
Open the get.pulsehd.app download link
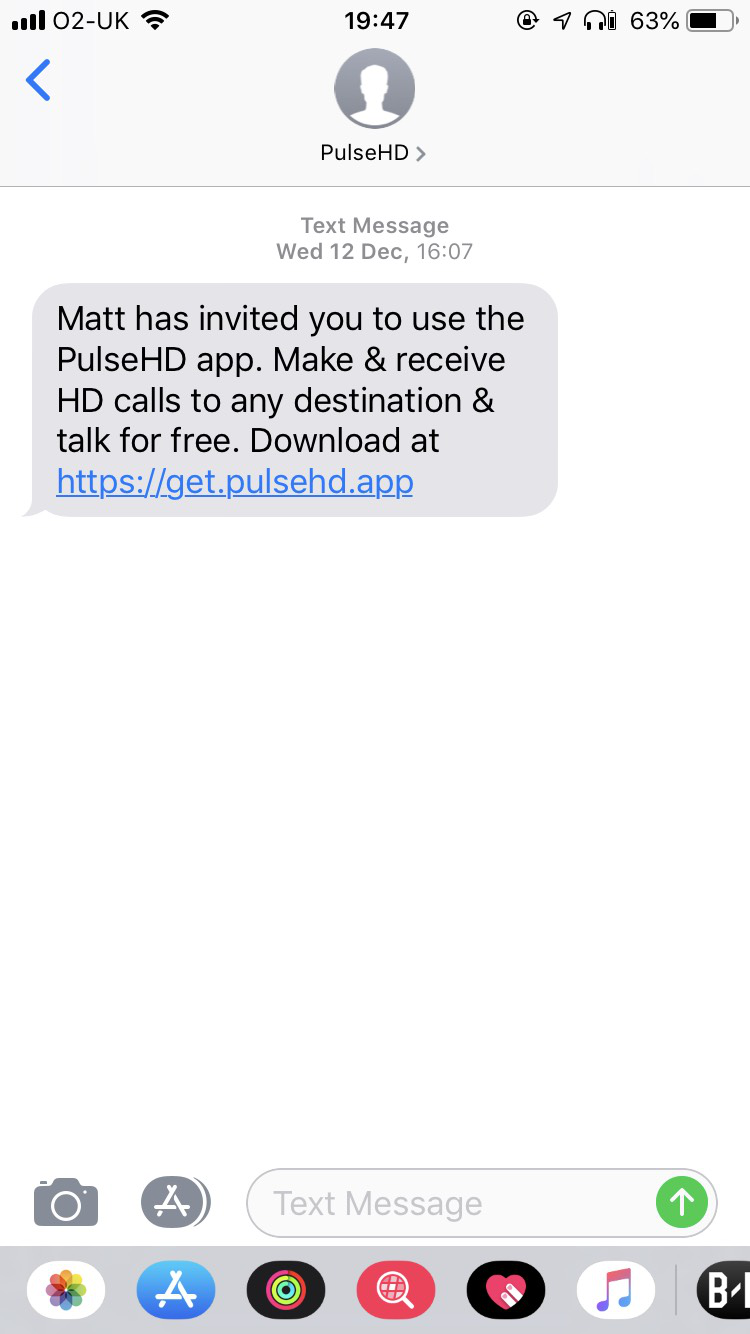(x=235, y=482)
